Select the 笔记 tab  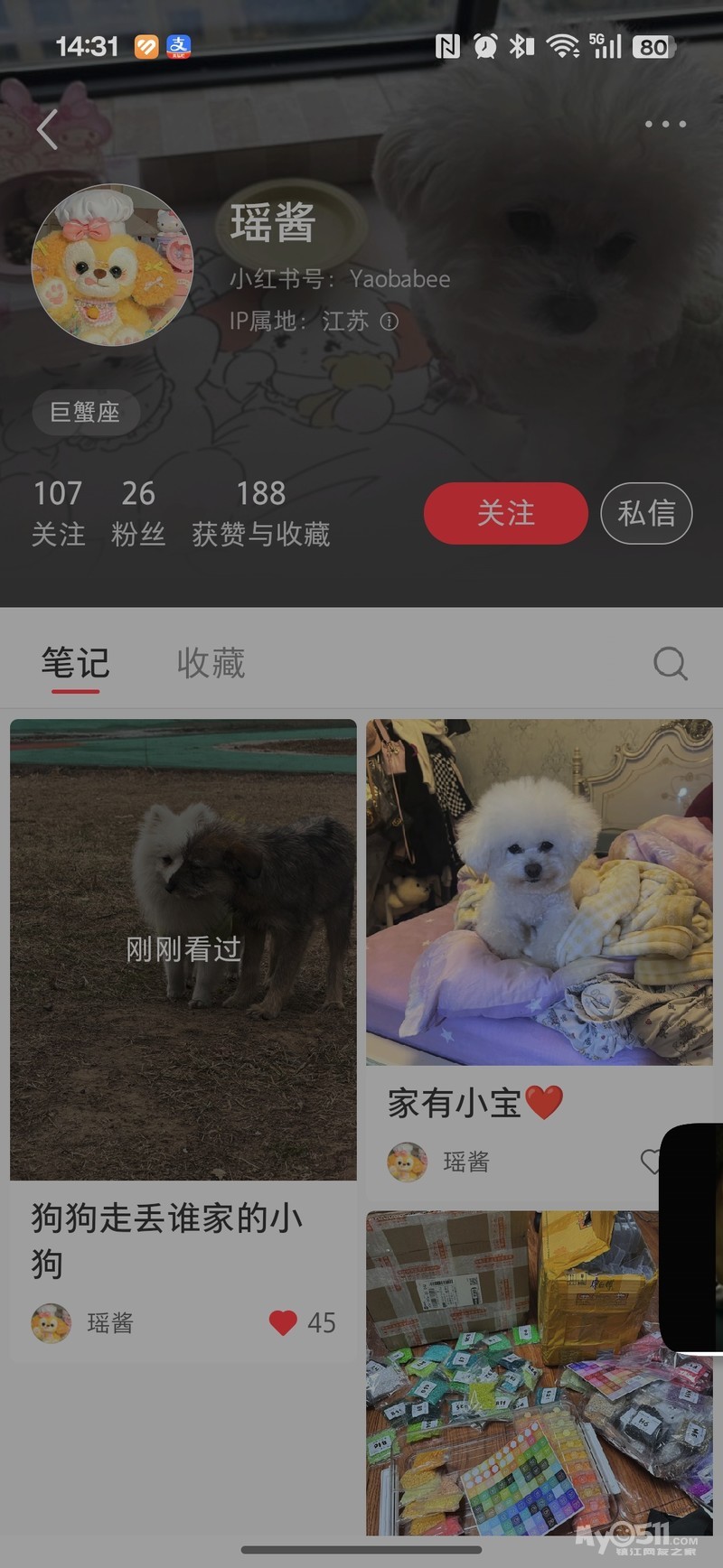pos(75,663)
